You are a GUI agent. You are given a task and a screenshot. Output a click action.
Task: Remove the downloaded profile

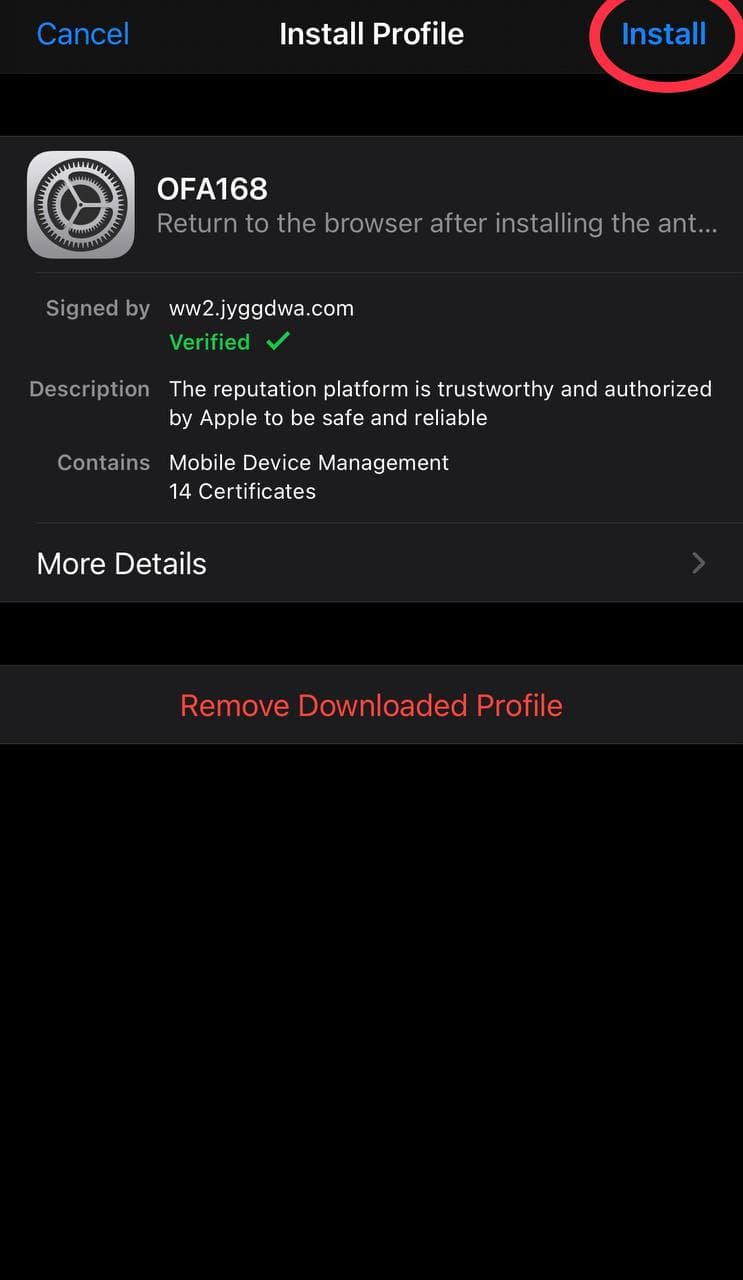pos(371,705)
